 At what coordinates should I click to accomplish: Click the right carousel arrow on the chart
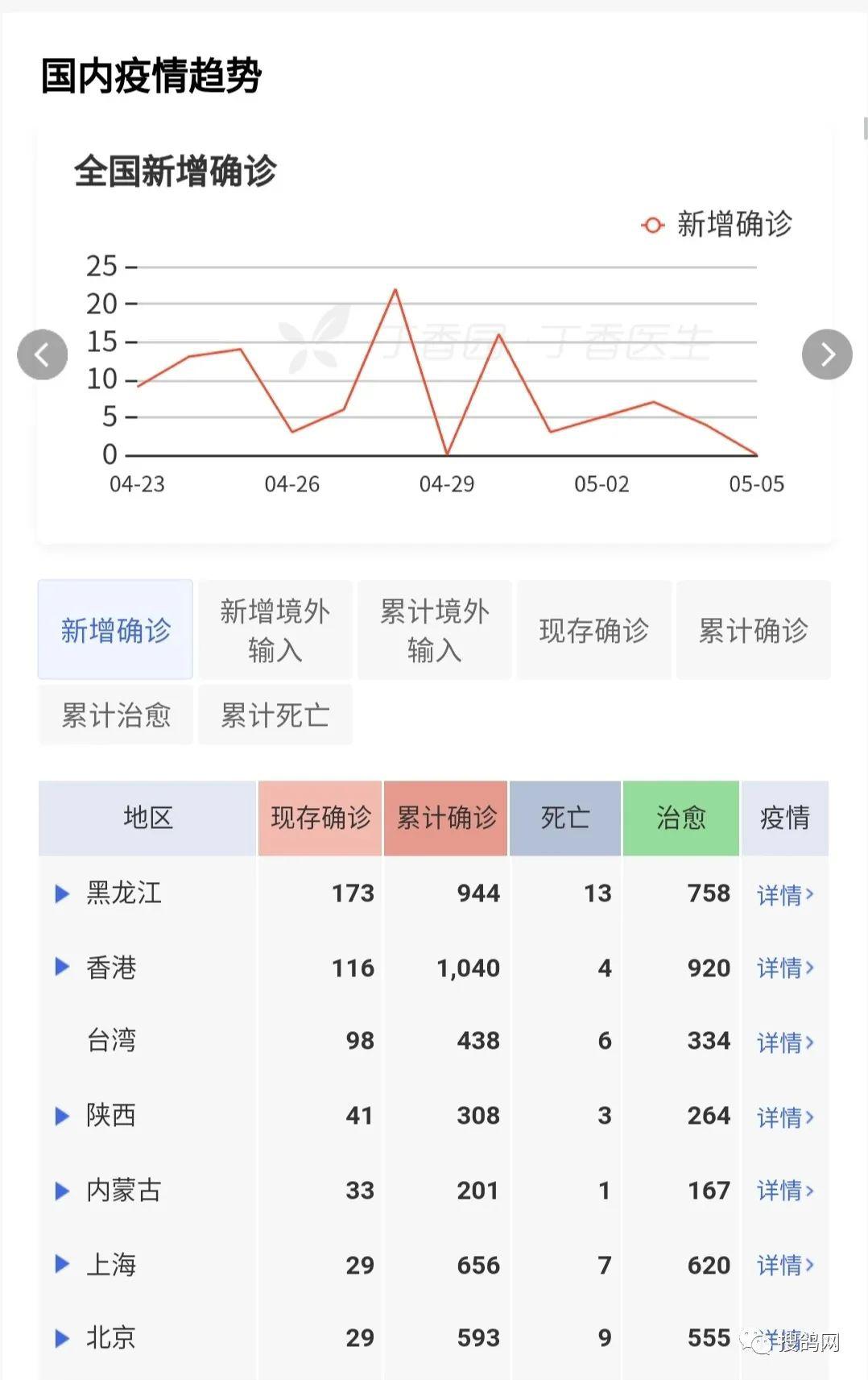826,354
